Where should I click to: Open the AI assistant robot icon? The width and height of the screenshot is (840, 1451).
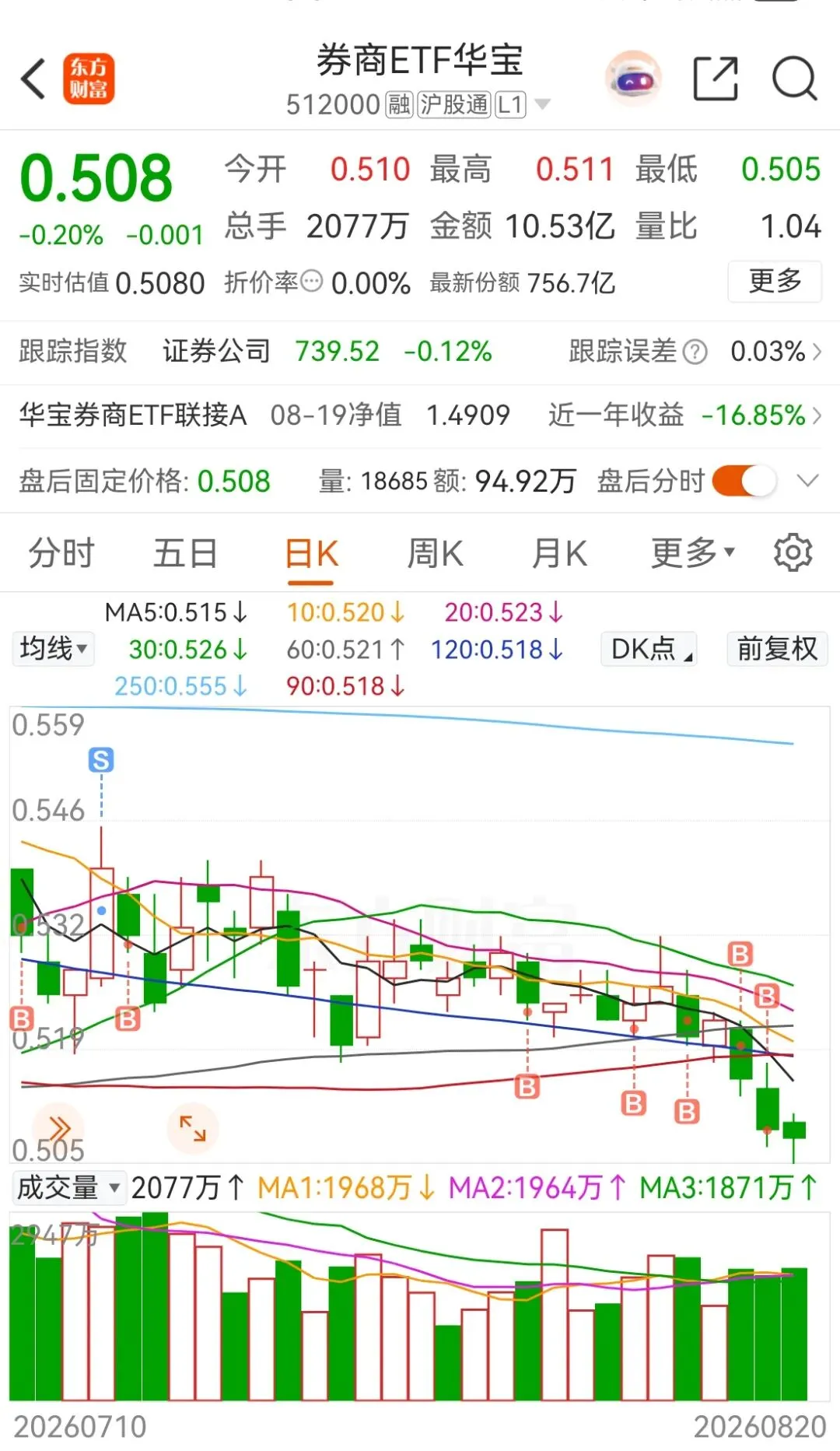coord(634,79)
